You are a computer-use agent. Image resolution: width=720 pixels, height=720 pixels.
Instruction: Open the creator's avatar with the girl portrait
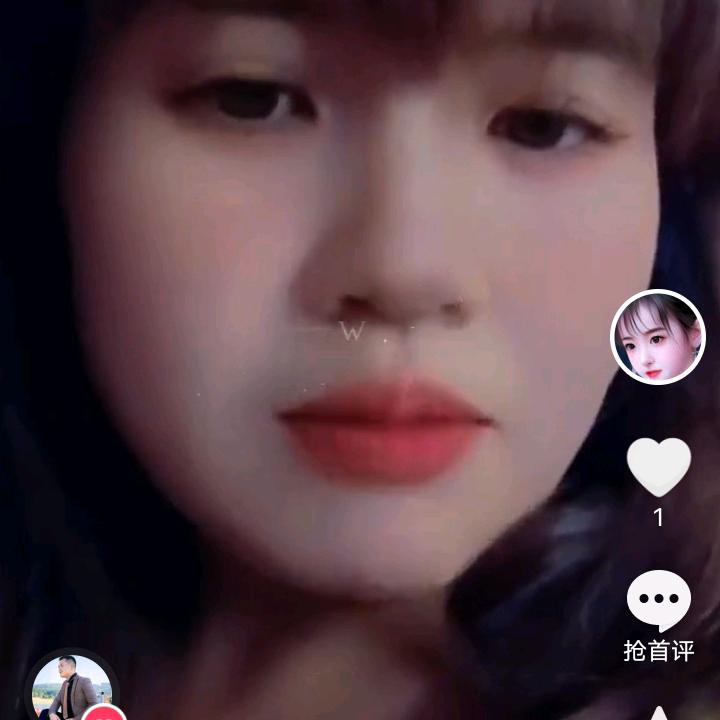click(657, 337)
